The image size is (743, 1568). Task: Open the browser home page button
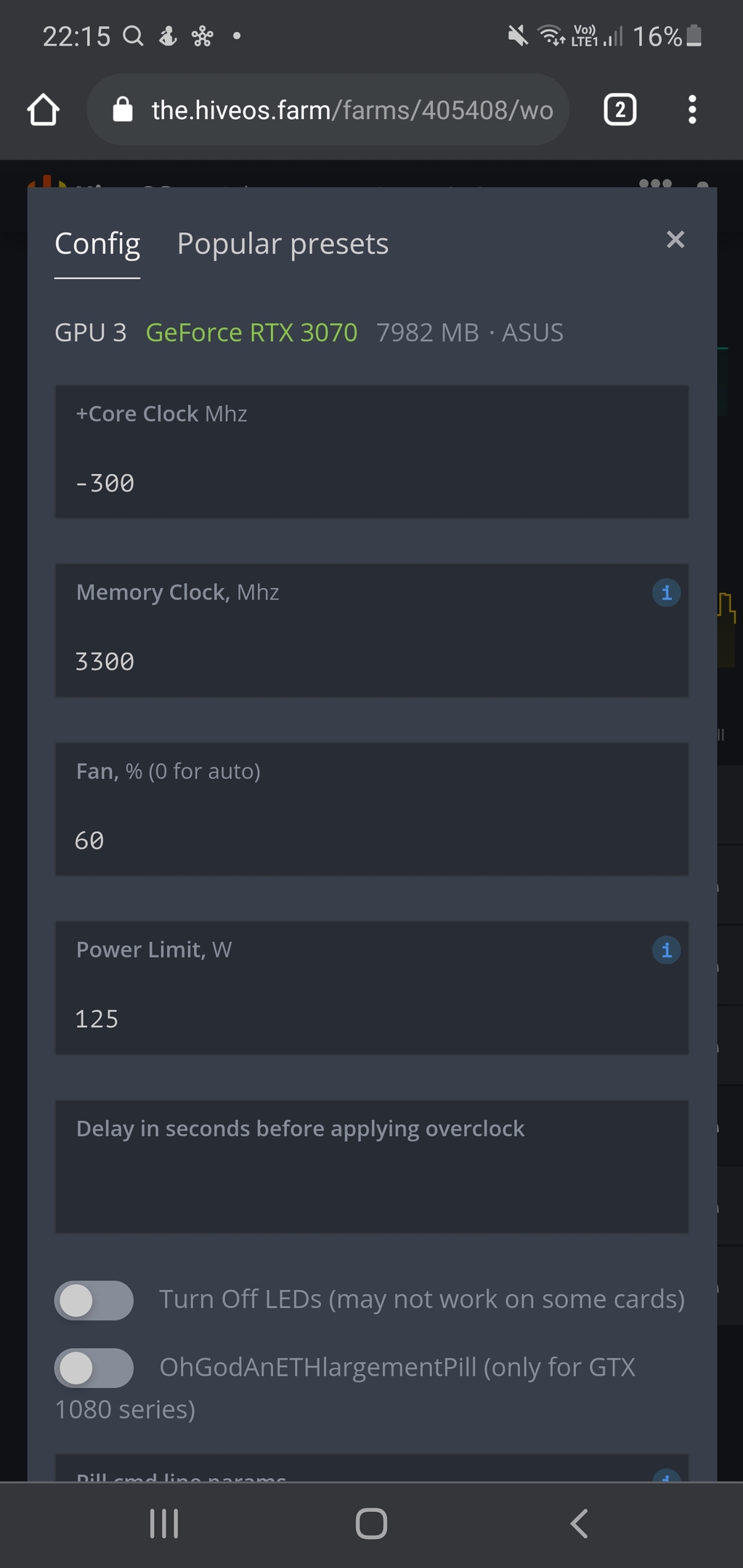43,110
